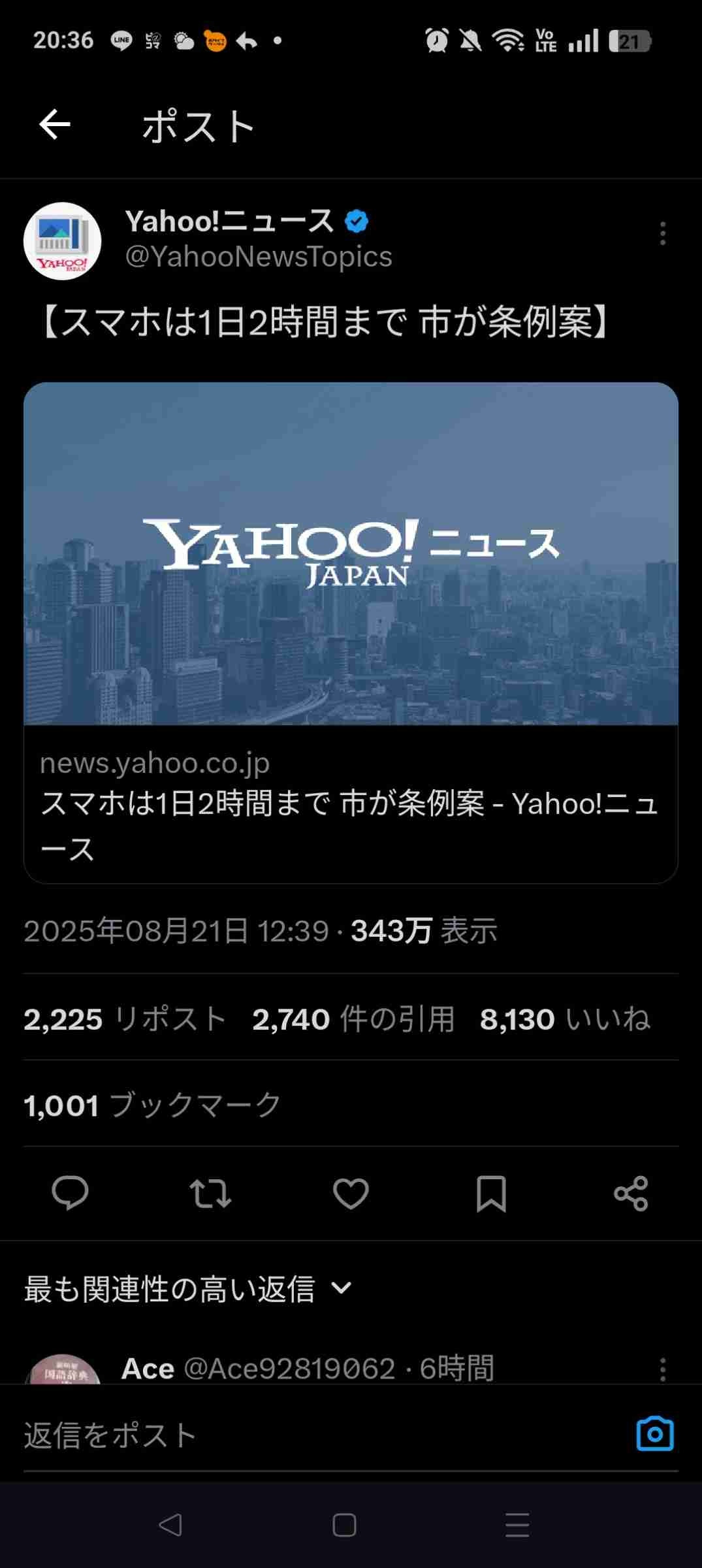Repost this Yahoo!ニュース post
This screenshot has width=702, height=1568.
210,1193
